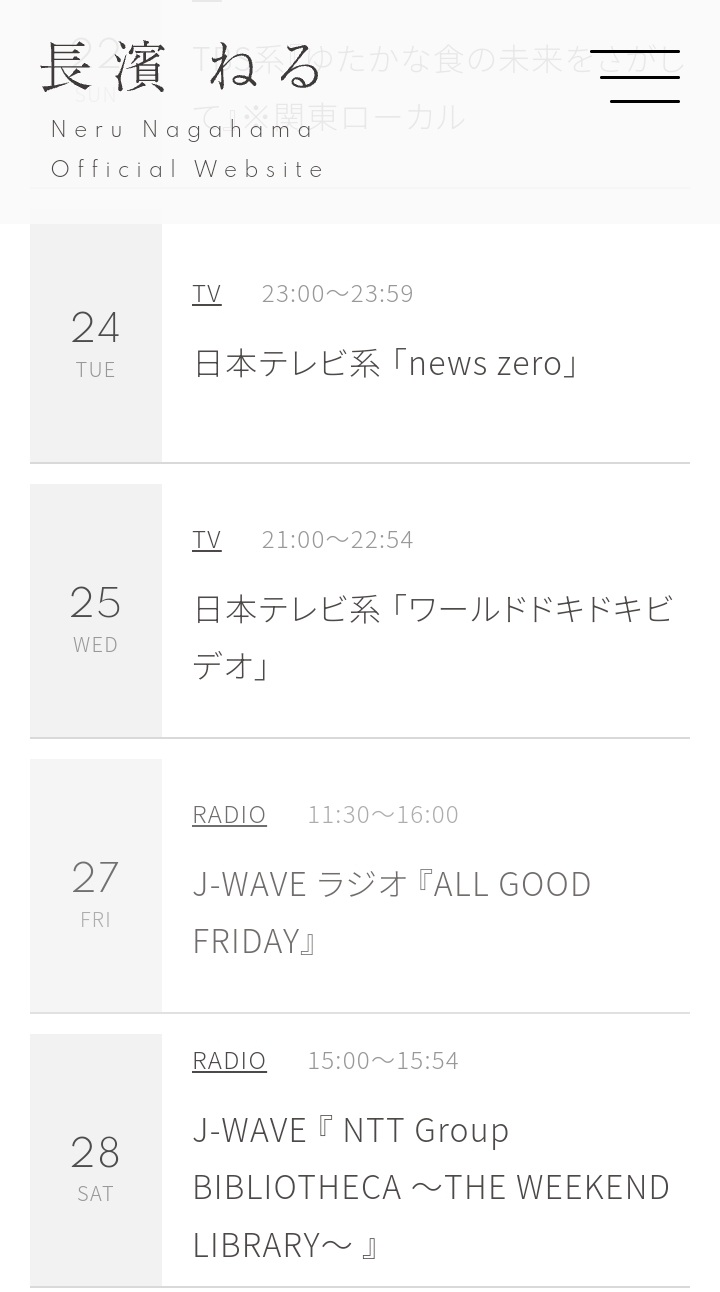The height and width of the screenshot is (1292, 720).
Task: Tap the Neru Nagahama site logo
Action: click(184, 108)
